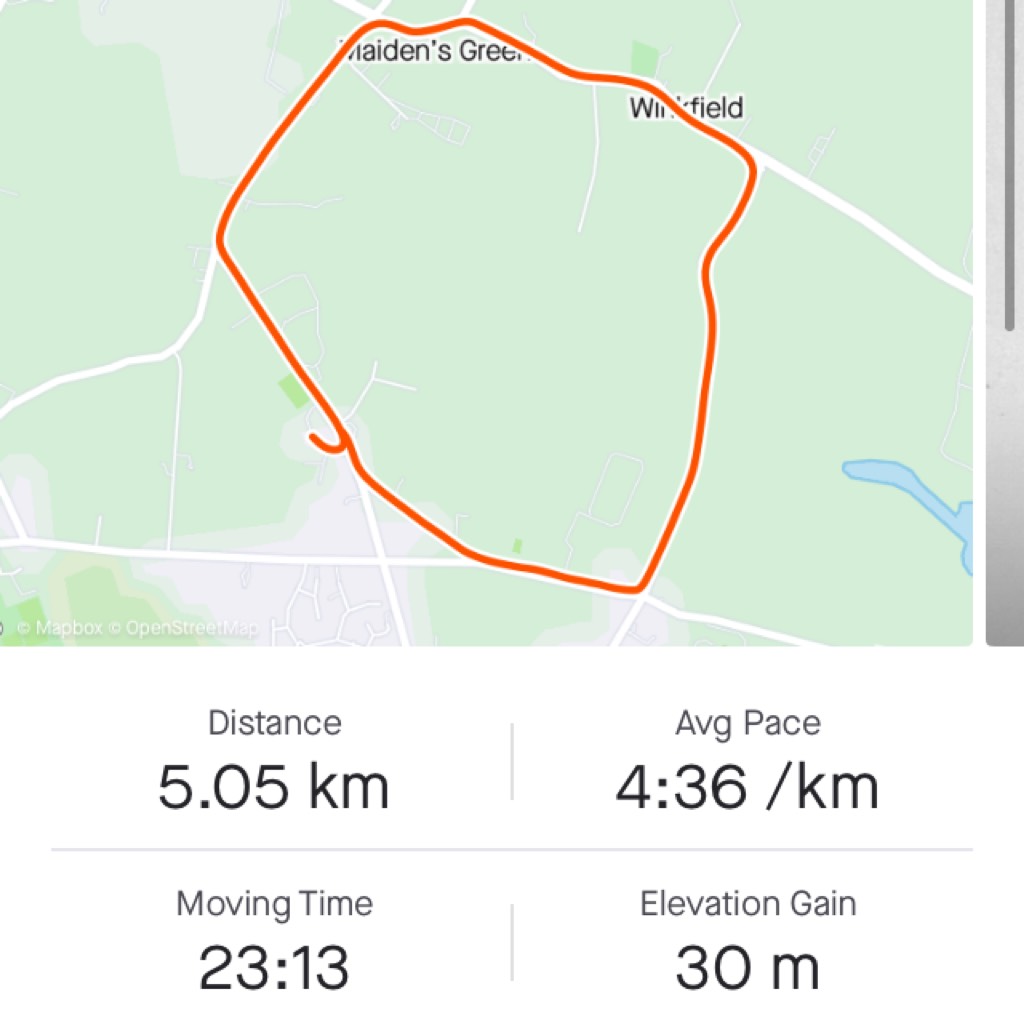The width and height of the screenshot is (1024, 1024).
Task: Open the run route map
Action: [x=486, y=320]
